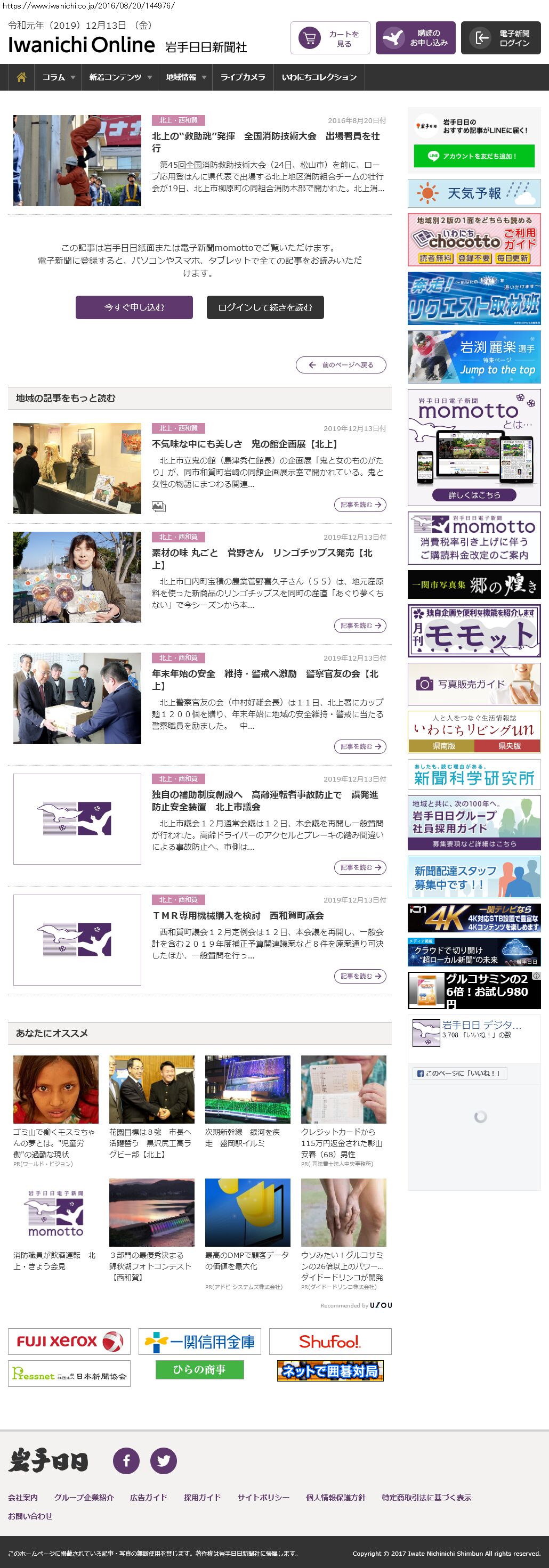Screen dimensions: 549x1568
Task: Go back with 前のページへ戻る
Action: point(341,365)
